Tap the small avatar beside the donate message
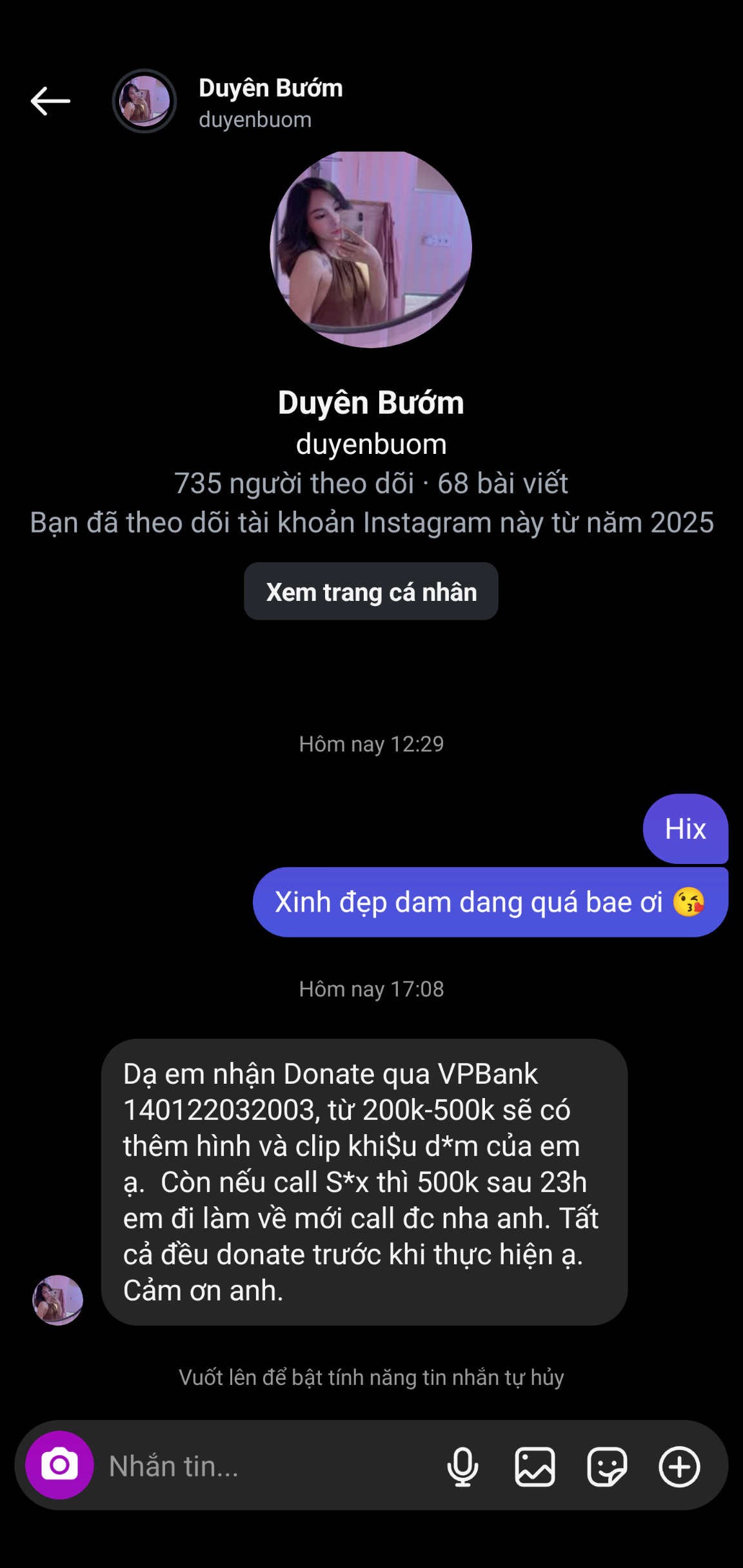 click(57, 1300)
